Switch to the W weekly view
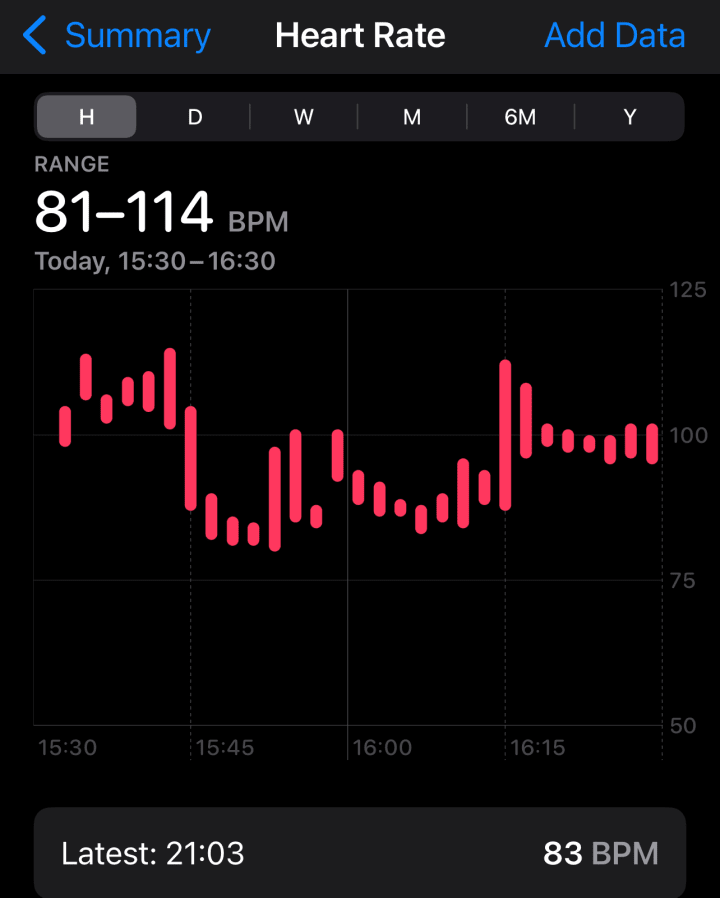Viewport: 720px width, 898px height. click(304, 117)
